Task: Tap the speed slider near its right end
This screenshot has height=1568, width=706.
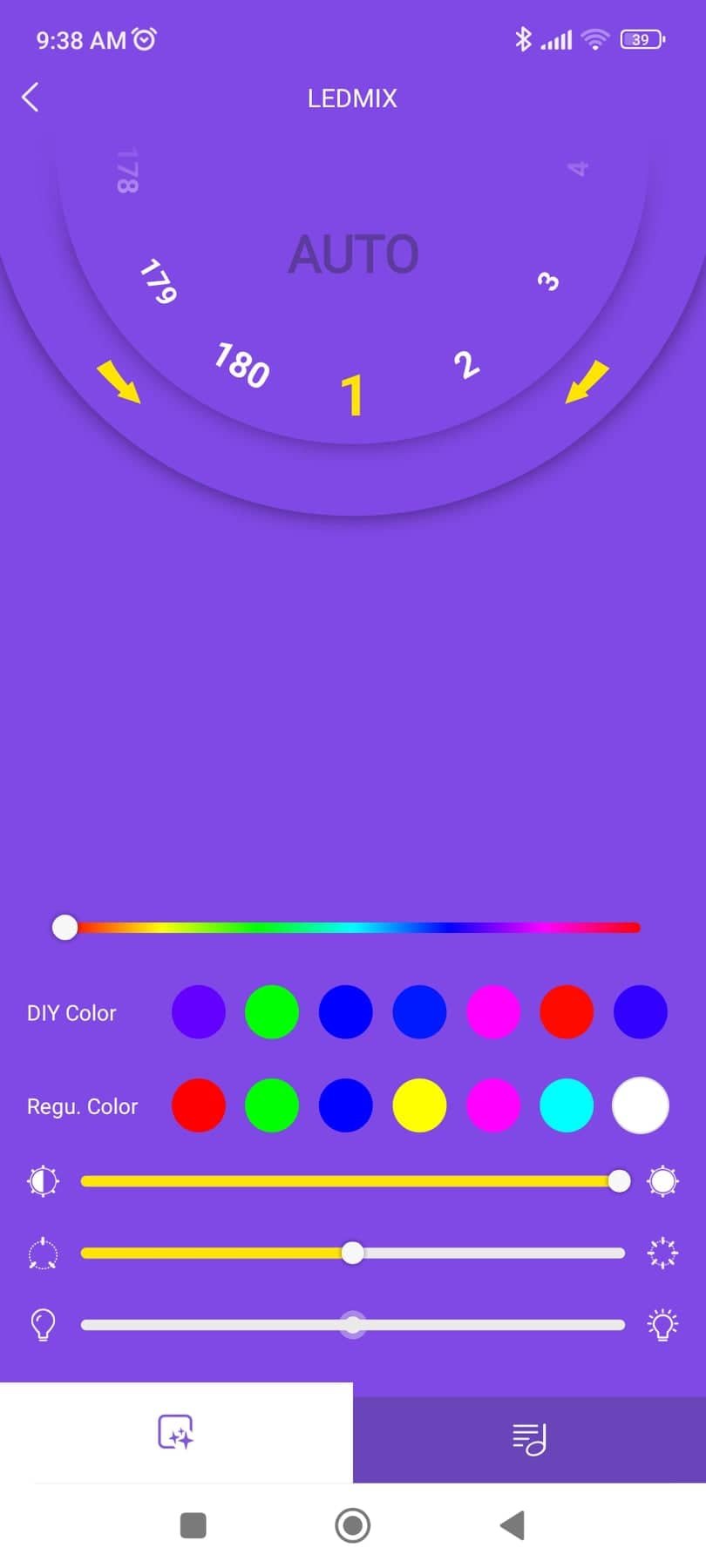Action: pyautogui.click(x=601, y=1254)
